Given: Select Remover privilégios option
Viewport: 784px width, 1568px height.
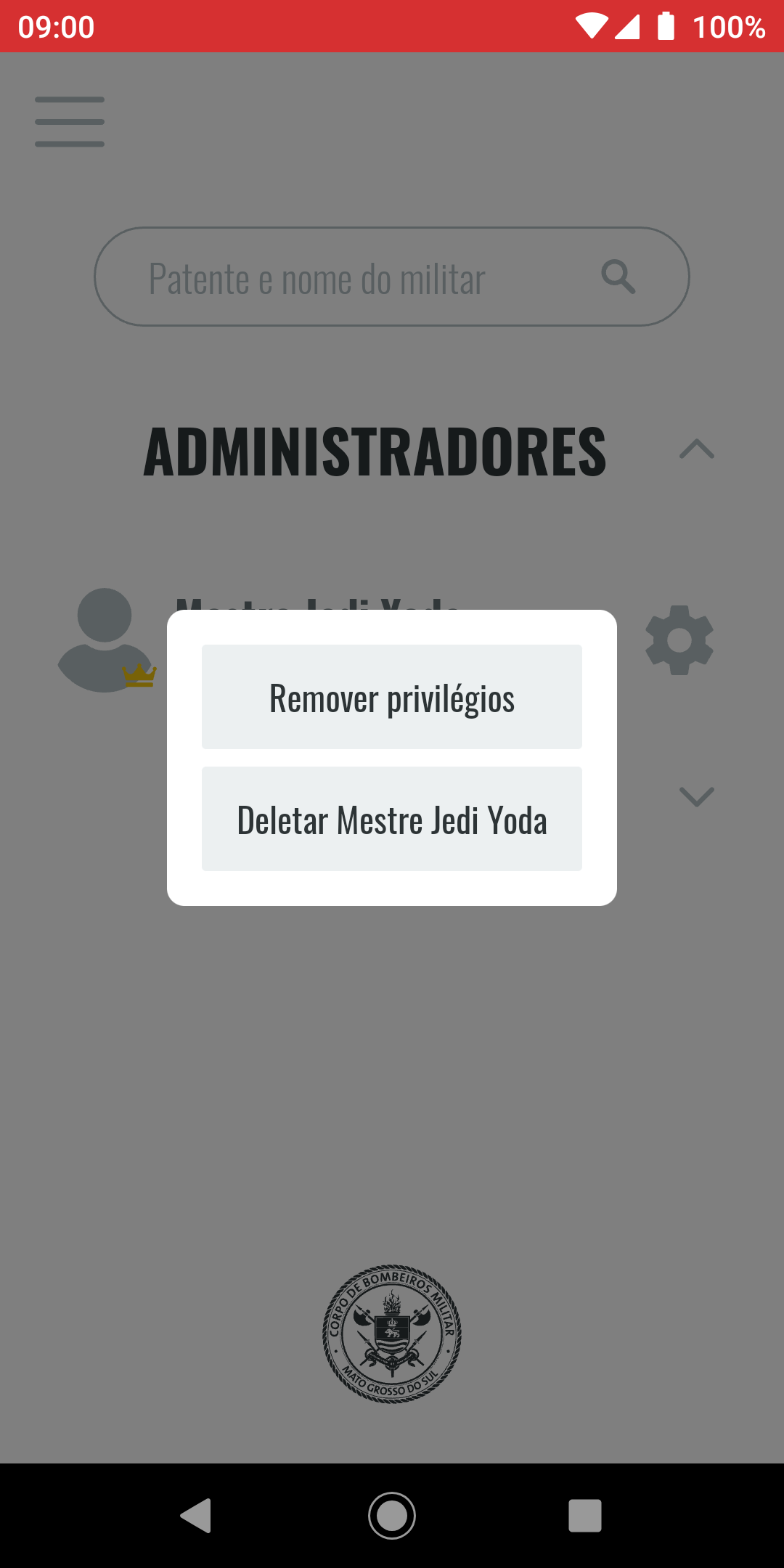Looking at the screenshot, I should 392,697.
